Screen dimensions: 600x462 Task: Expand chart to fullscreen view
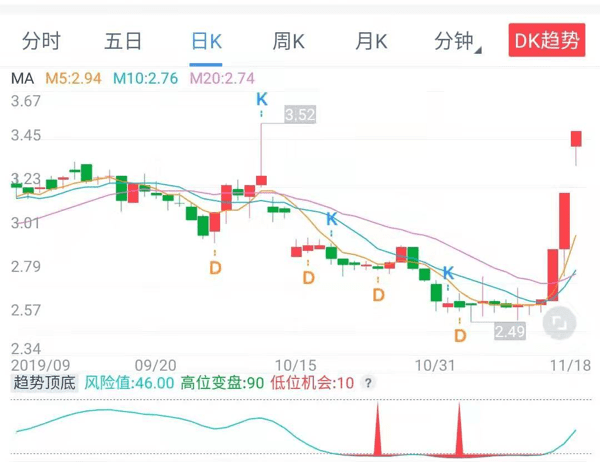(560, 321)
